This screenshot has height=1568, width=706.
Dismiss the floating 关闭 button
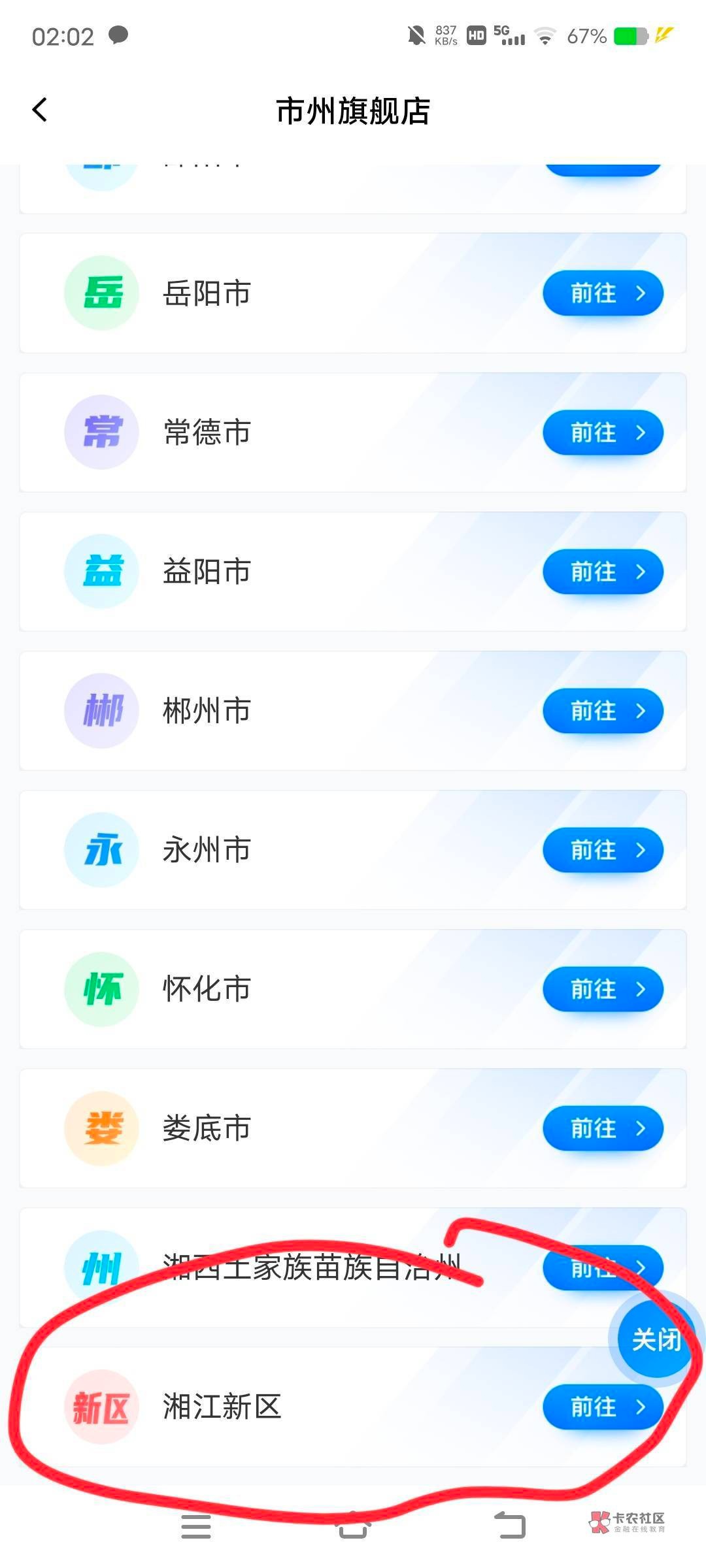[x=656, y=1339]
